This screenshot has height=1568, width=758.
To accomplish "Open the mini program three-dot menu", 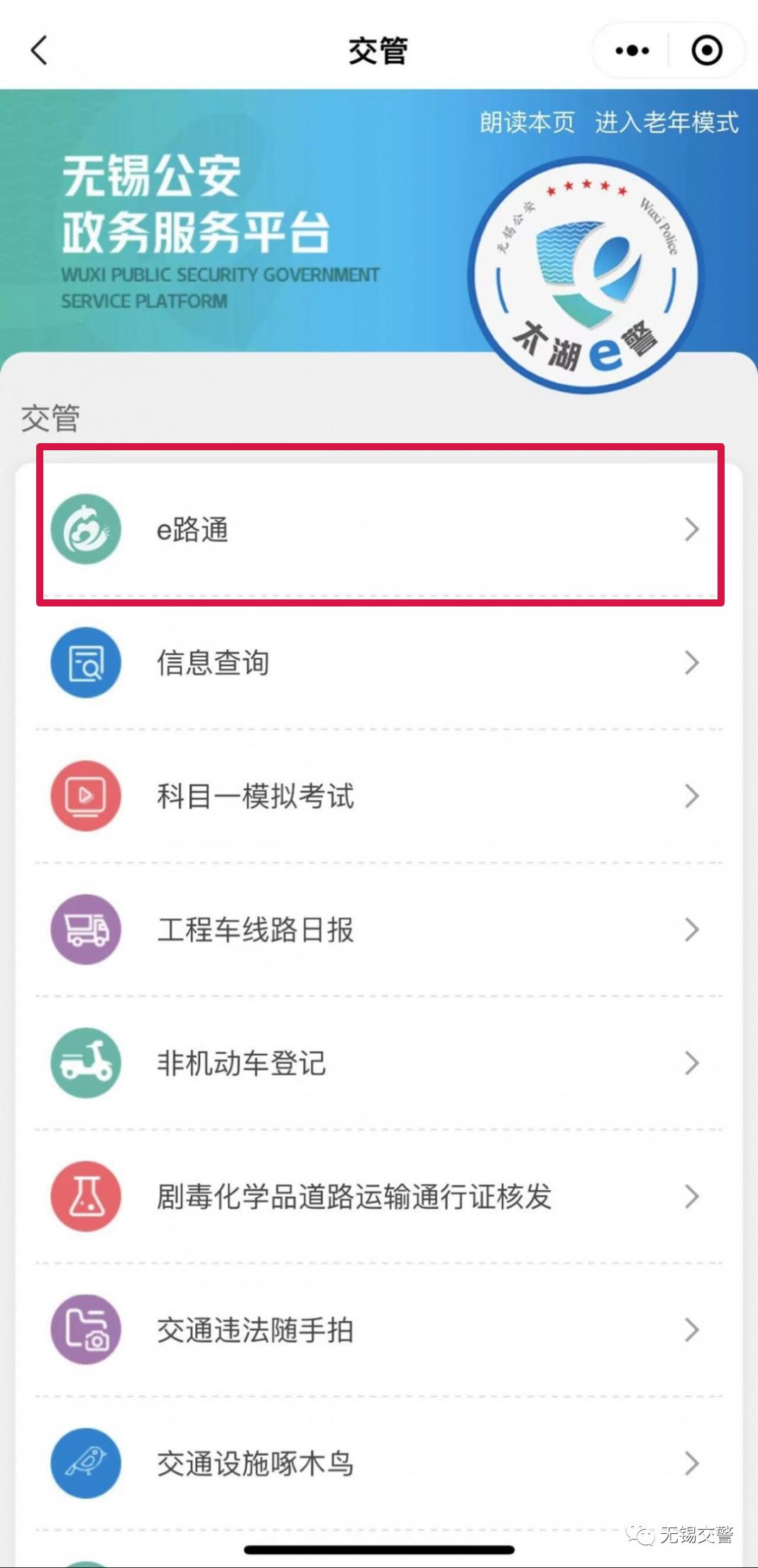I will [x=632, y=50].
